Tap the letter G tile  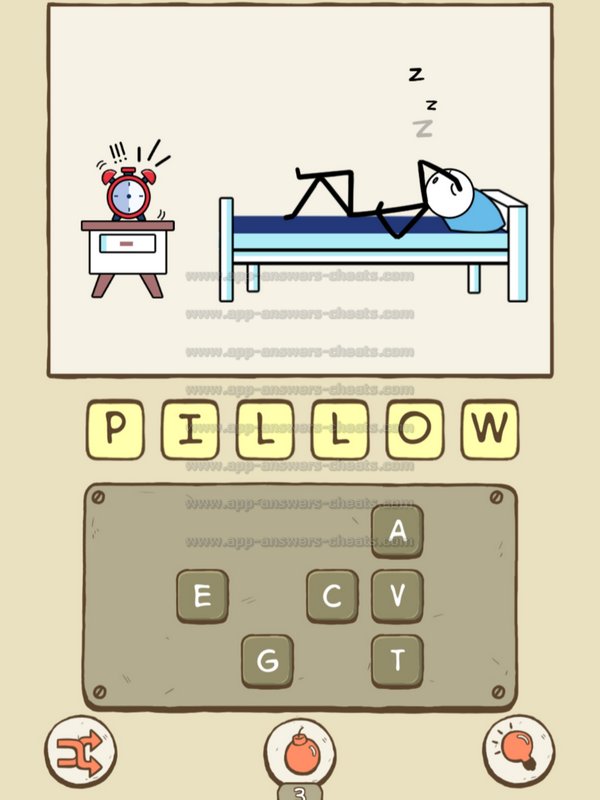267,660
